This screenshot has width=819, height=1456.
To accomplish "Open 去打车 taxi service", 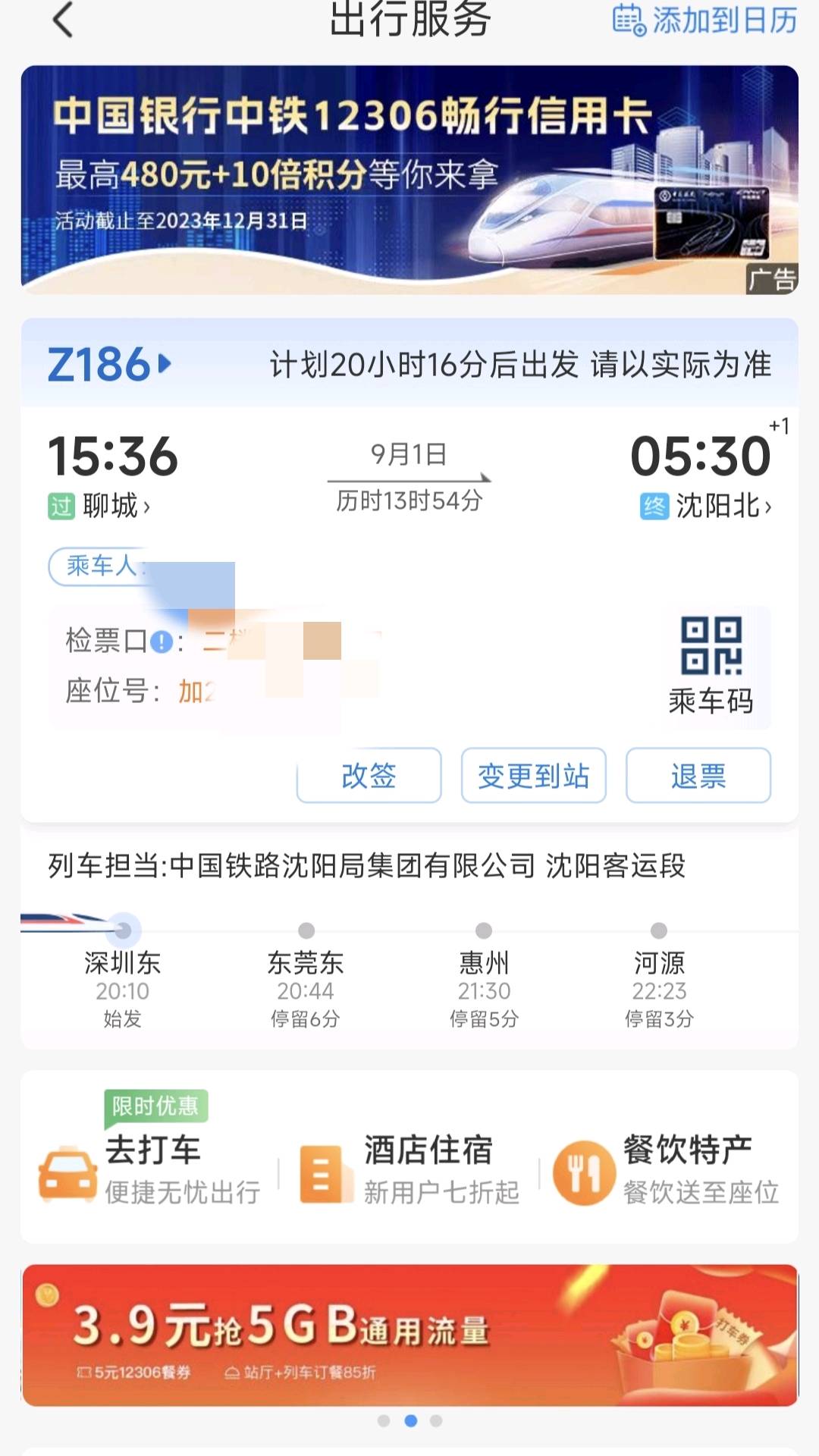I will pos(152,1169).
